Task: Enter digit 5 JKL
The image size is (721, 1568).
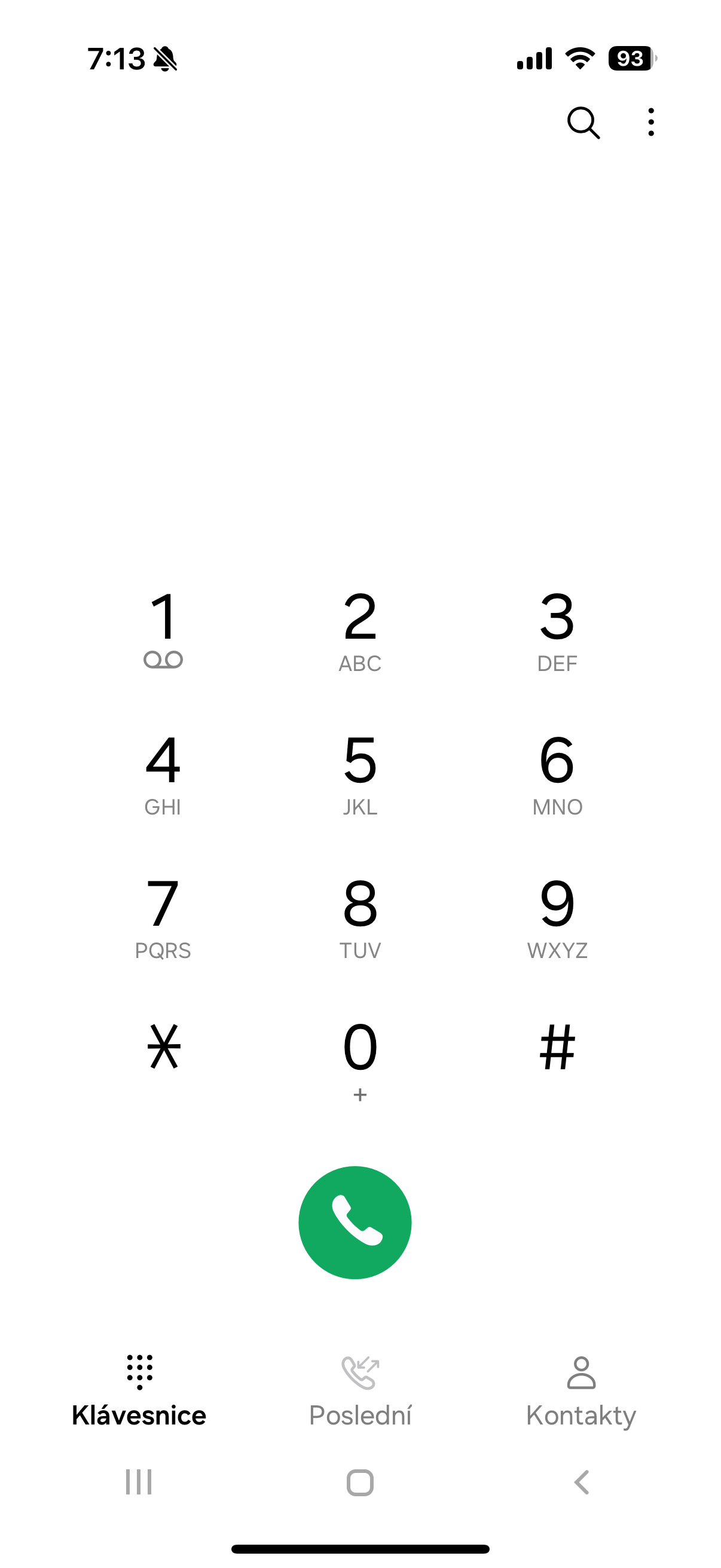Action: (359, 774)
